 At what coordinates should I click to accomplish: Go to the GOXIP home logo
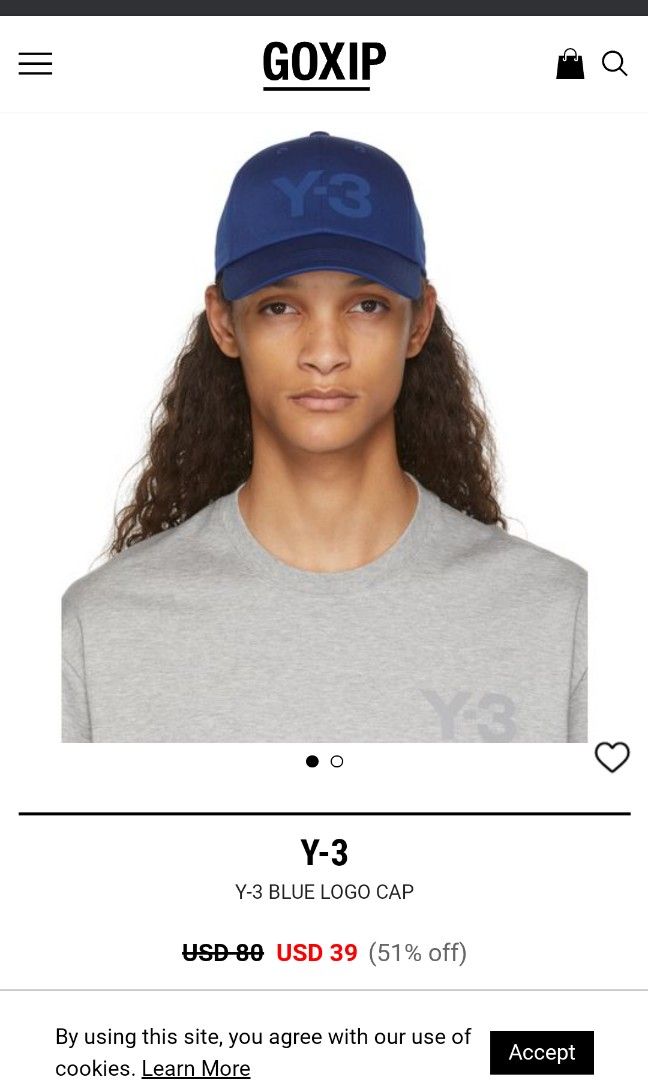[324, 65]
